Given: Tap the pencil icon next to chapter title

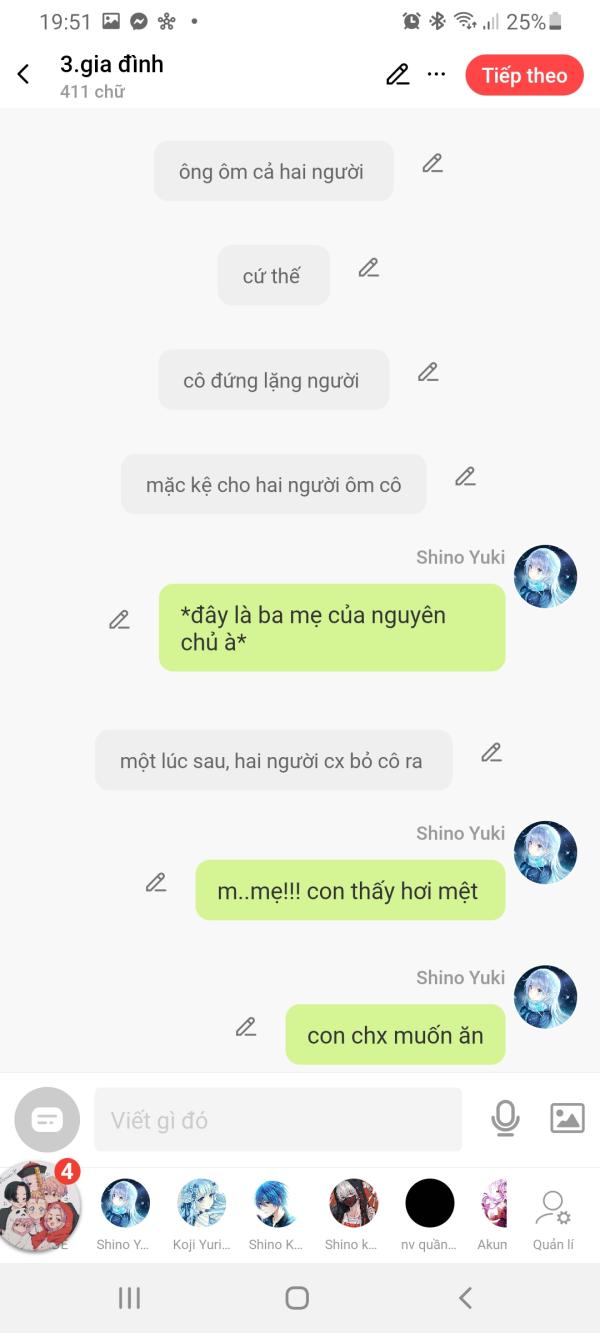Looking at the screenshot, I should point(398,75).
